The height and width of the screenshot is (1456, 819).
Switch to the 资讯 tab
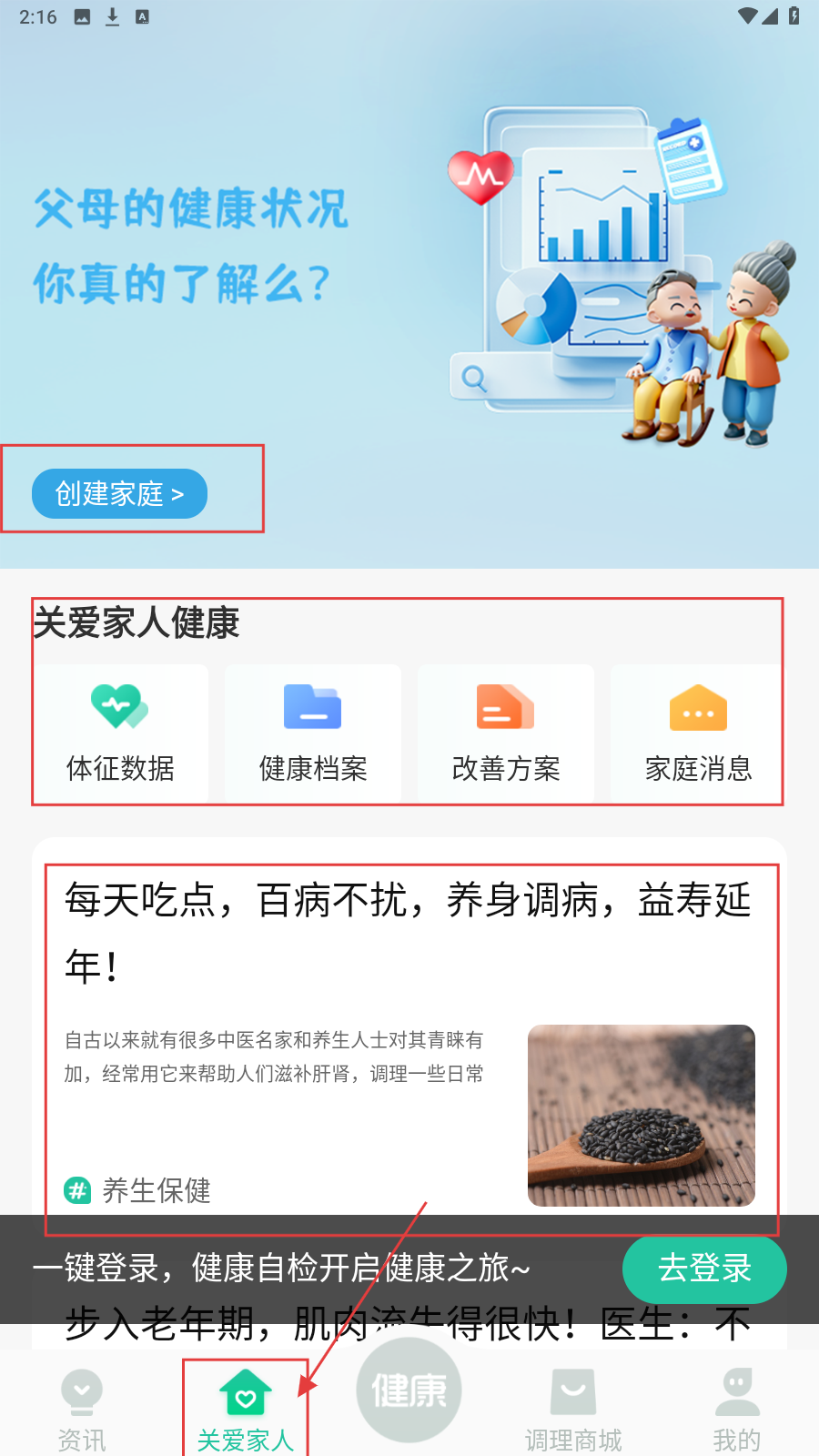tap(82, 1409)
